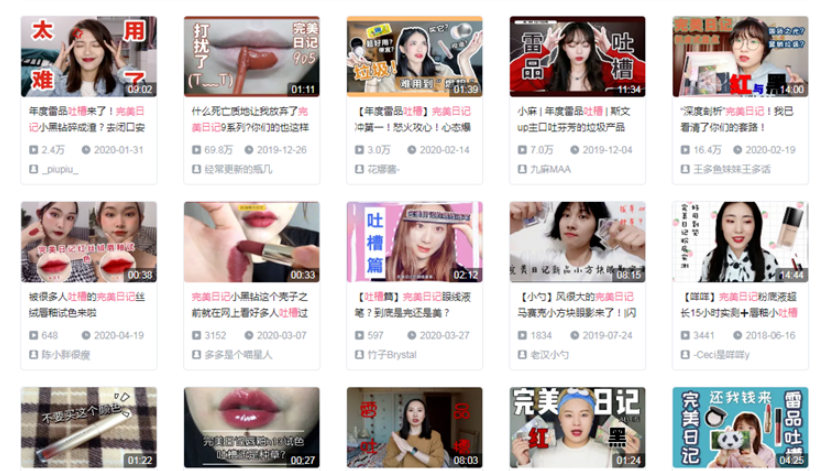Play the 04:25 还我钱来 雷品吐槽 video
821x471 pixels.
(740, 427)
